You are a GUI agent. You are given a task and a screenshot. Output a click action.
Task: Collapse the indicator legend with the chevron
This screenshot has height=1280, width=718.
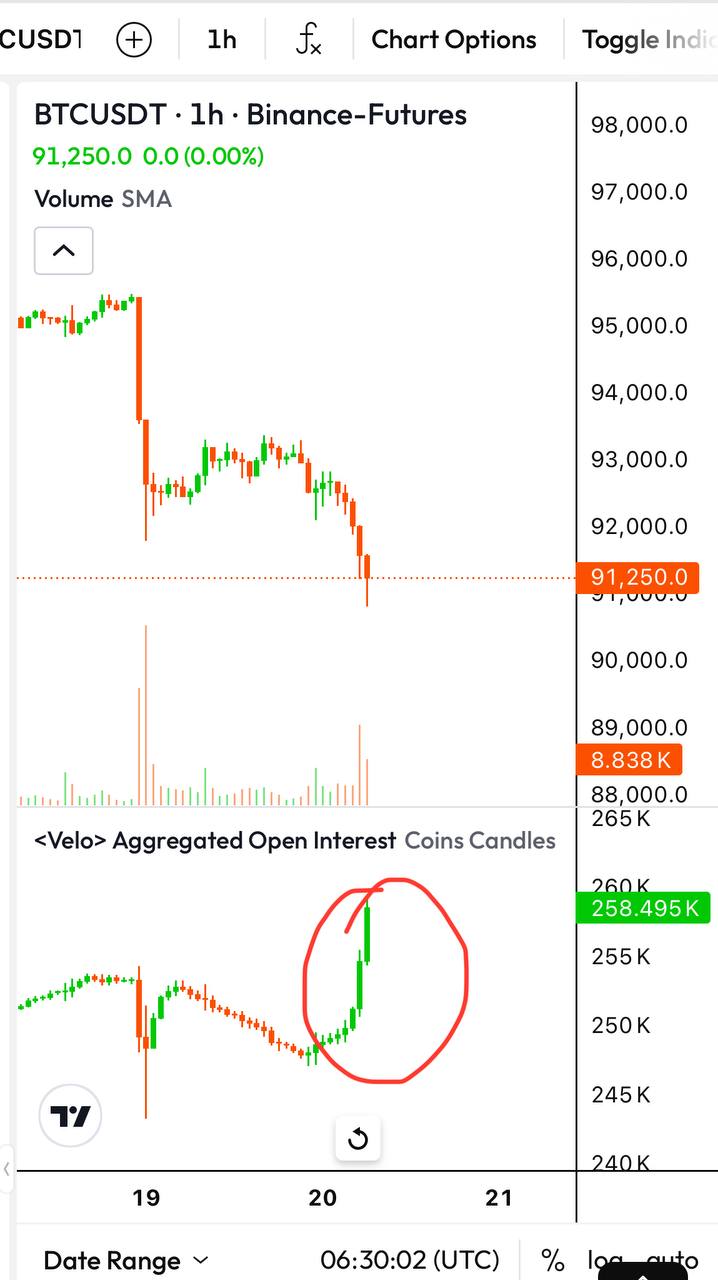pyautogui.click(x=64, y=250)
